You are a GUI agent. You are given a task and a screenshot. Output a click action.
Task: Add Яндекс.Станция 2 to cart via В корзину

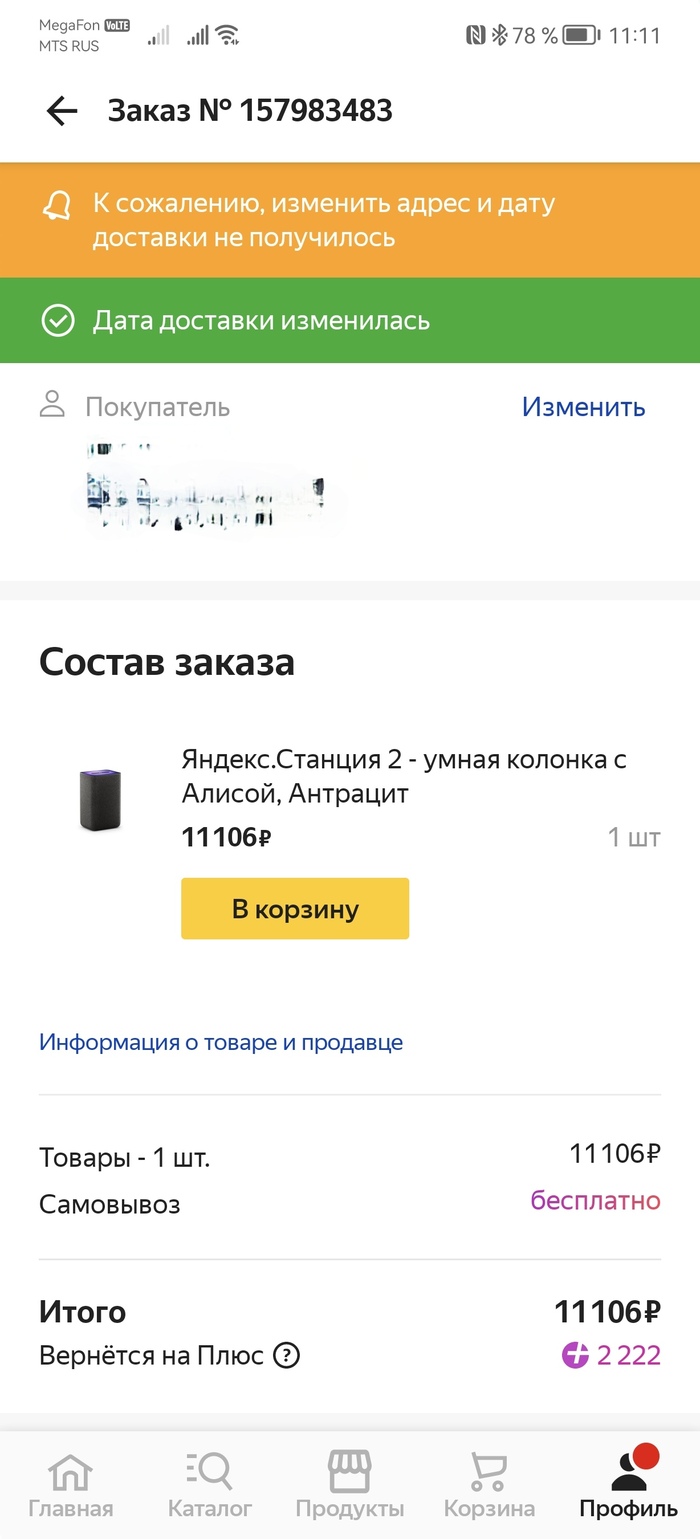[x=295, y=908]
